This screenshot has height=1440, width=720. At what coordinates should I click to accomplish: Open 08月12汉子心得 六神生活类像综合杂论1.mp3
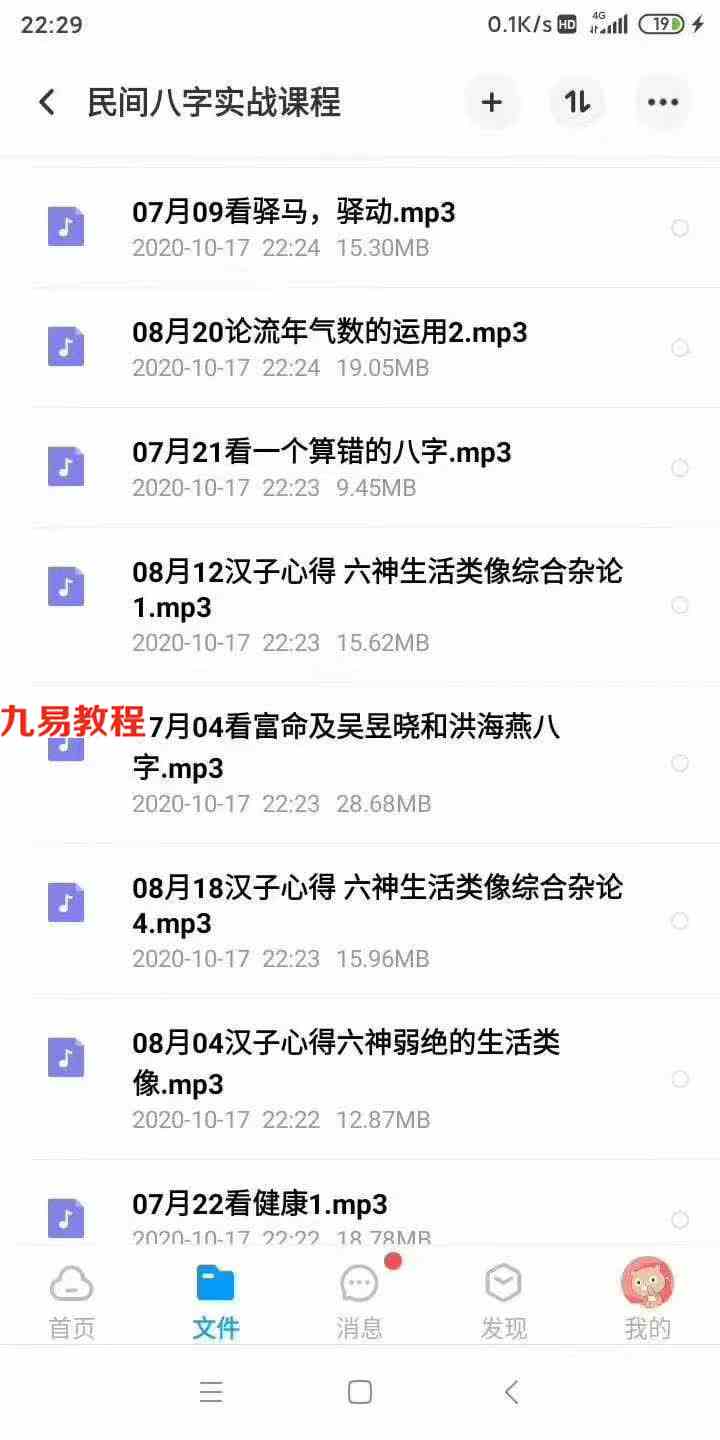point(360,606)
